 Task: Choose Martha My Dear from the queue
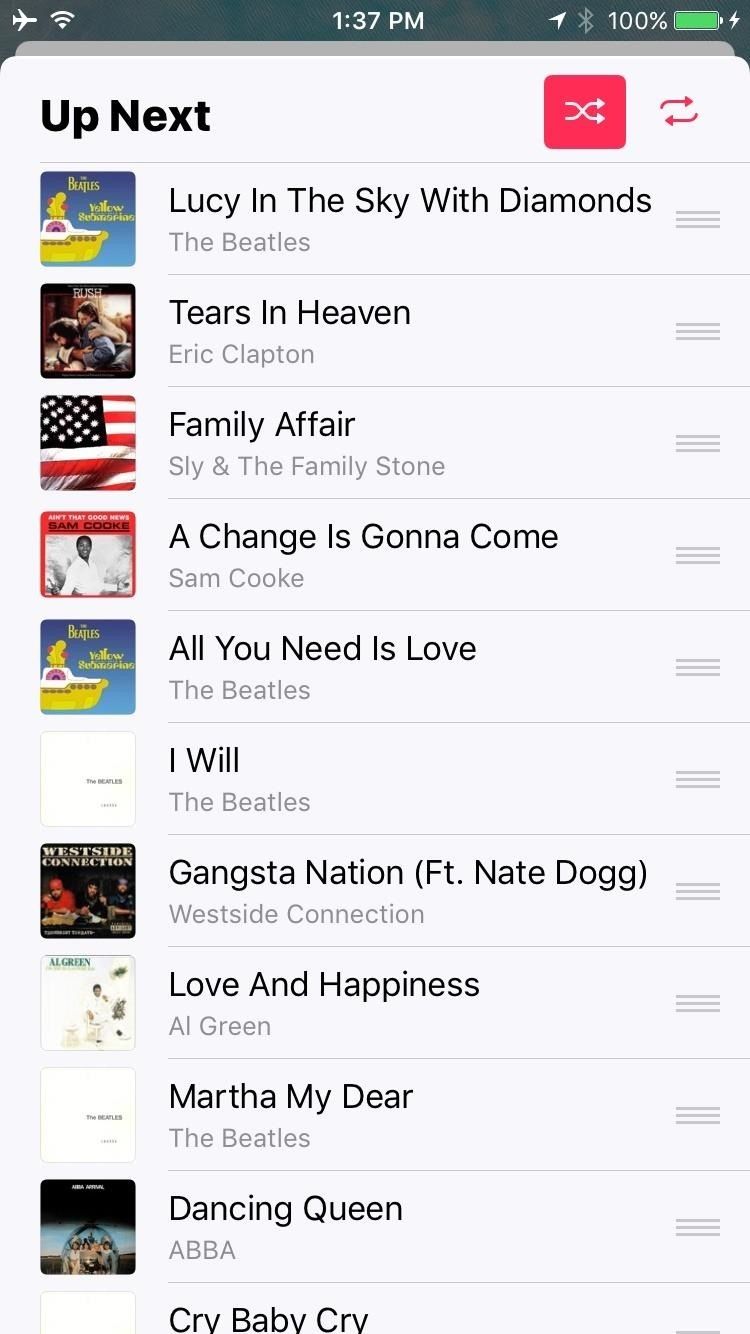pyautogui.click(x=290, y=1096)
